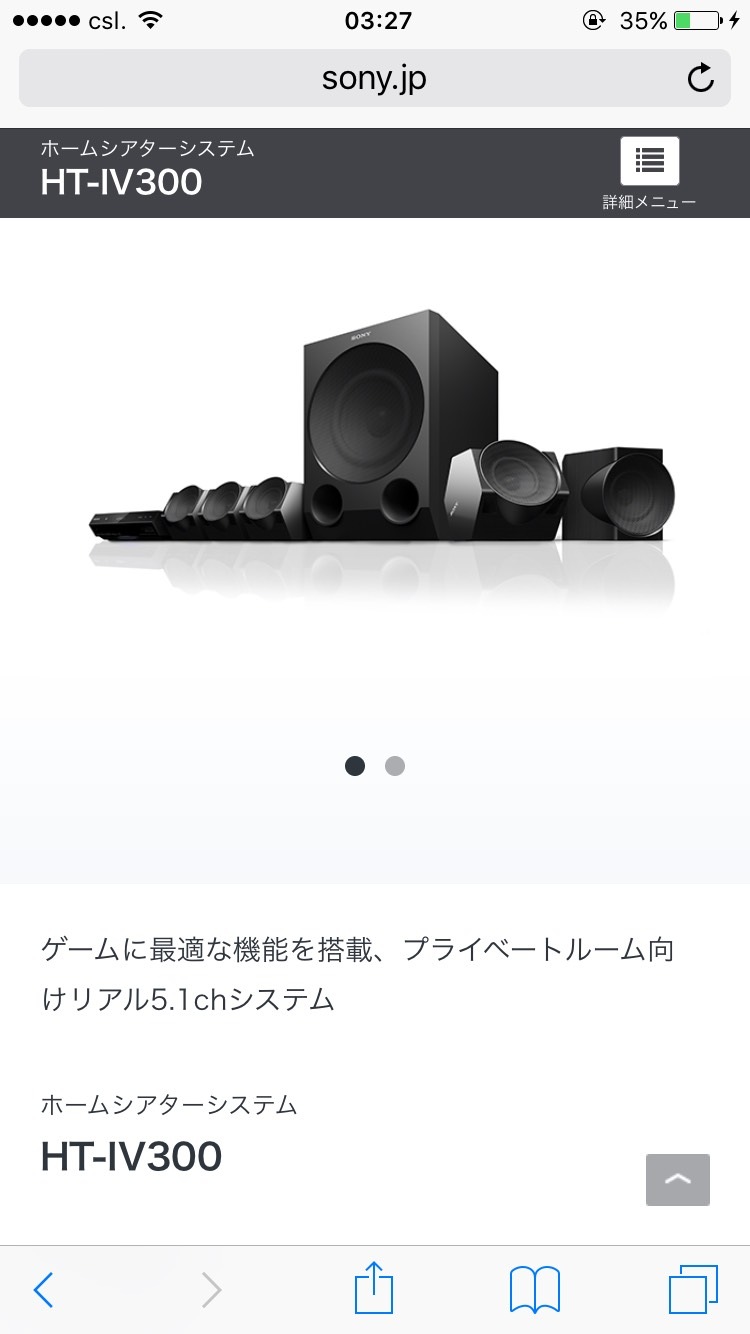Show the second product image dot
This screenshot has height=1334, width=750.
[395, 766]
